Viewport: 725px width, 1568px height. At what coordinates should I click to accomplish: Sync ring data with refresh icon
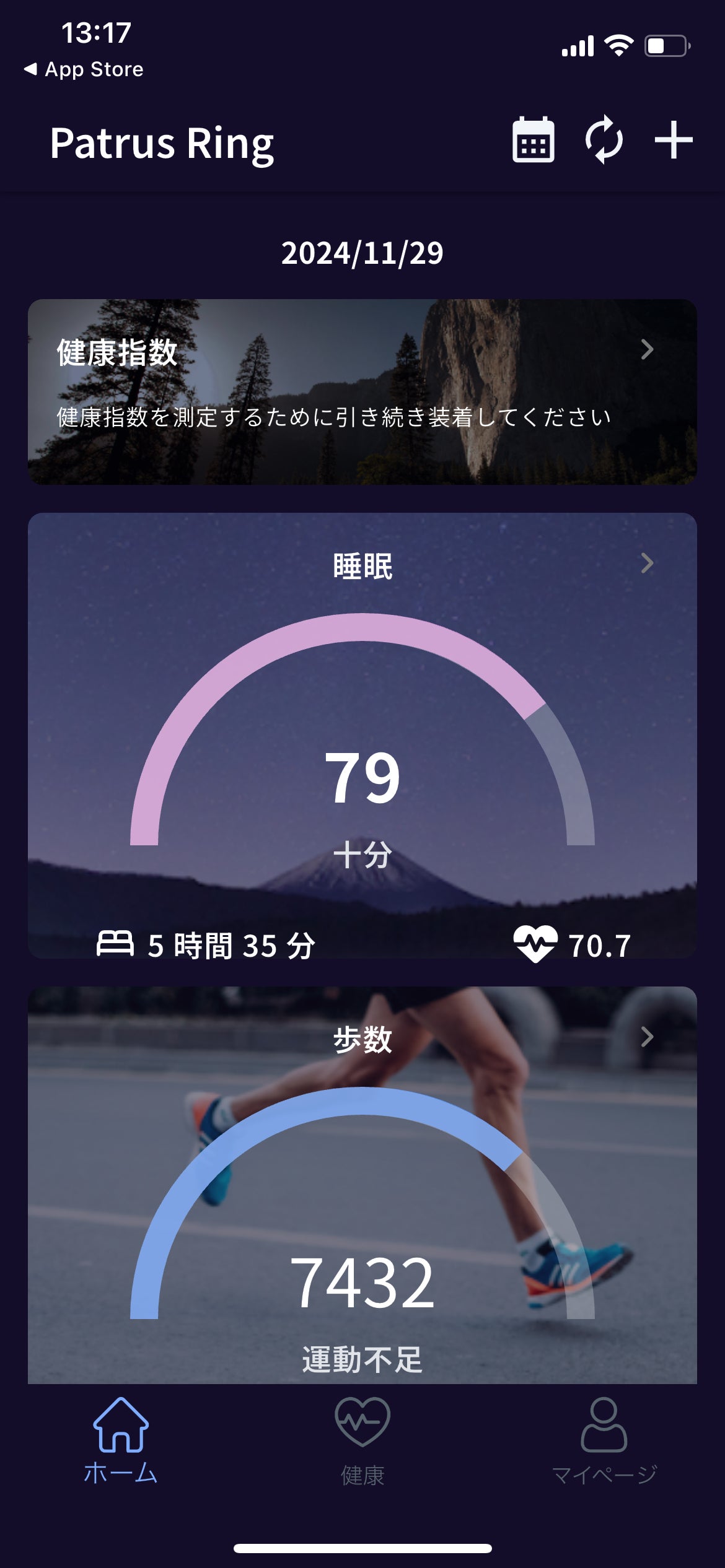coord(604,140)
